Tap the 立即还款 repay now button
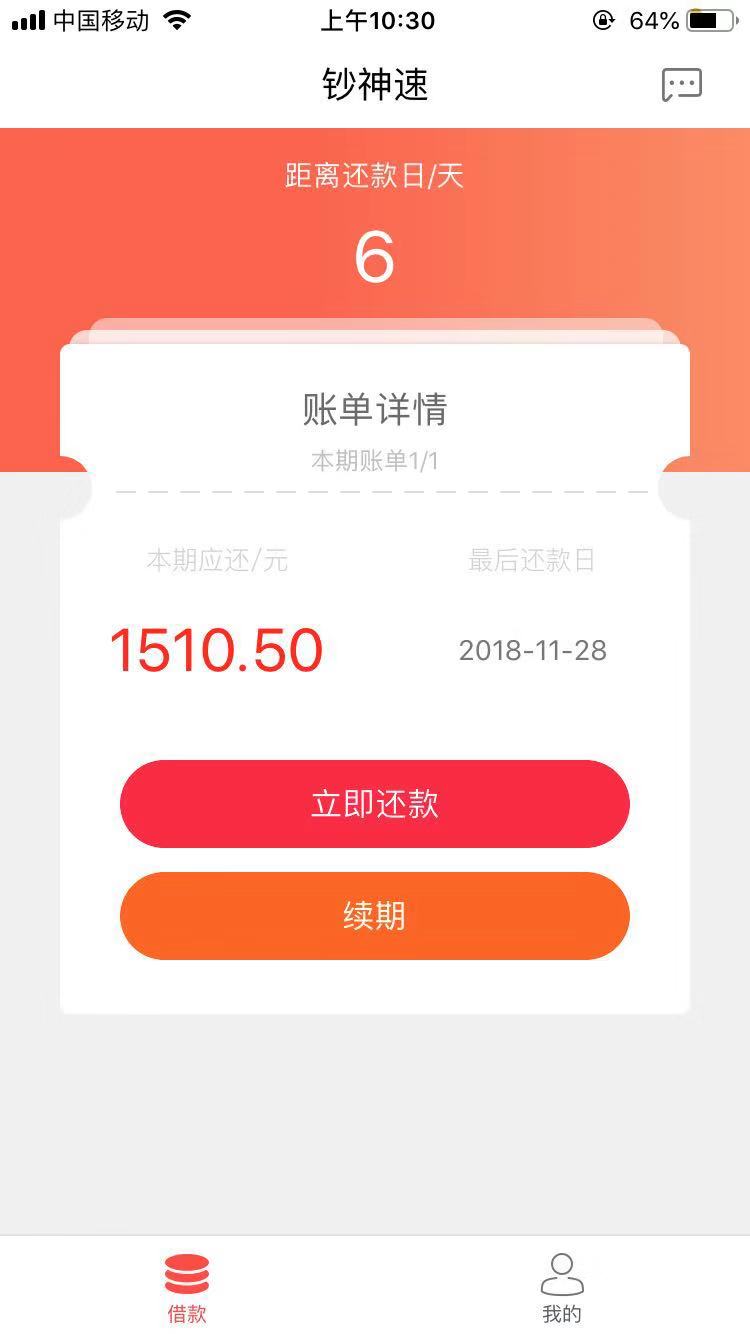 coord(375,804)
